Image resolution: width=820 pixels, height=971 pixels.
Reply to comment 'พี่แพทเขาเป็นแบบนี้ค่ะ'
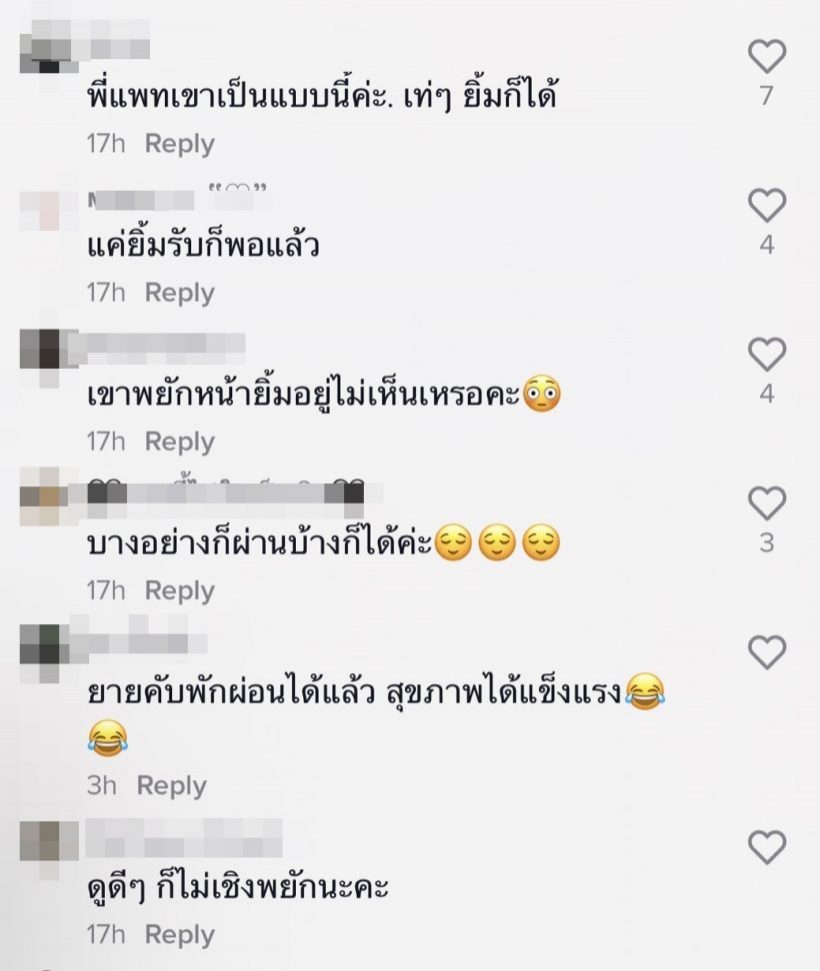pyautogui.click(x=180, y=144)
